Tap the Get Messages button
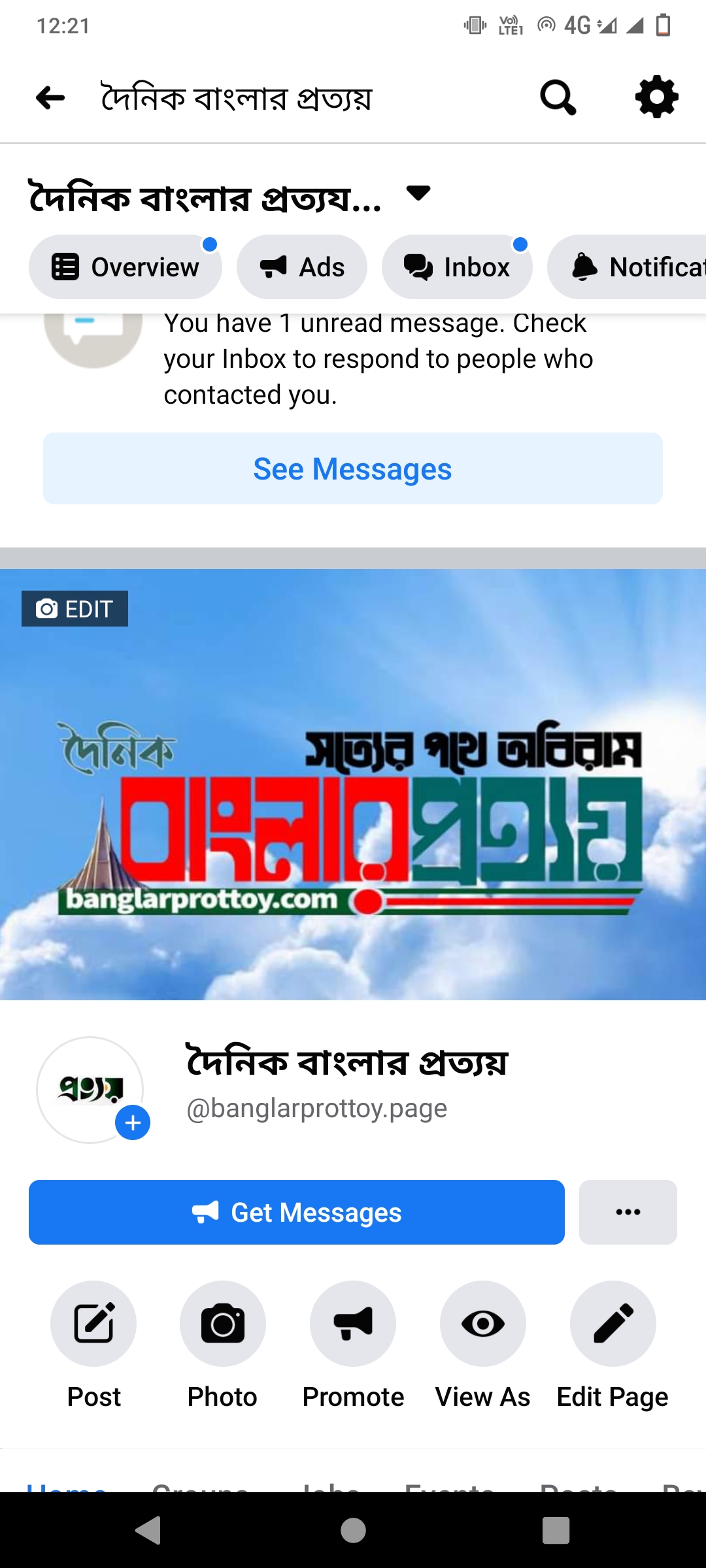The height and width of the screenshot is (1568, 706). point(297,1213)
